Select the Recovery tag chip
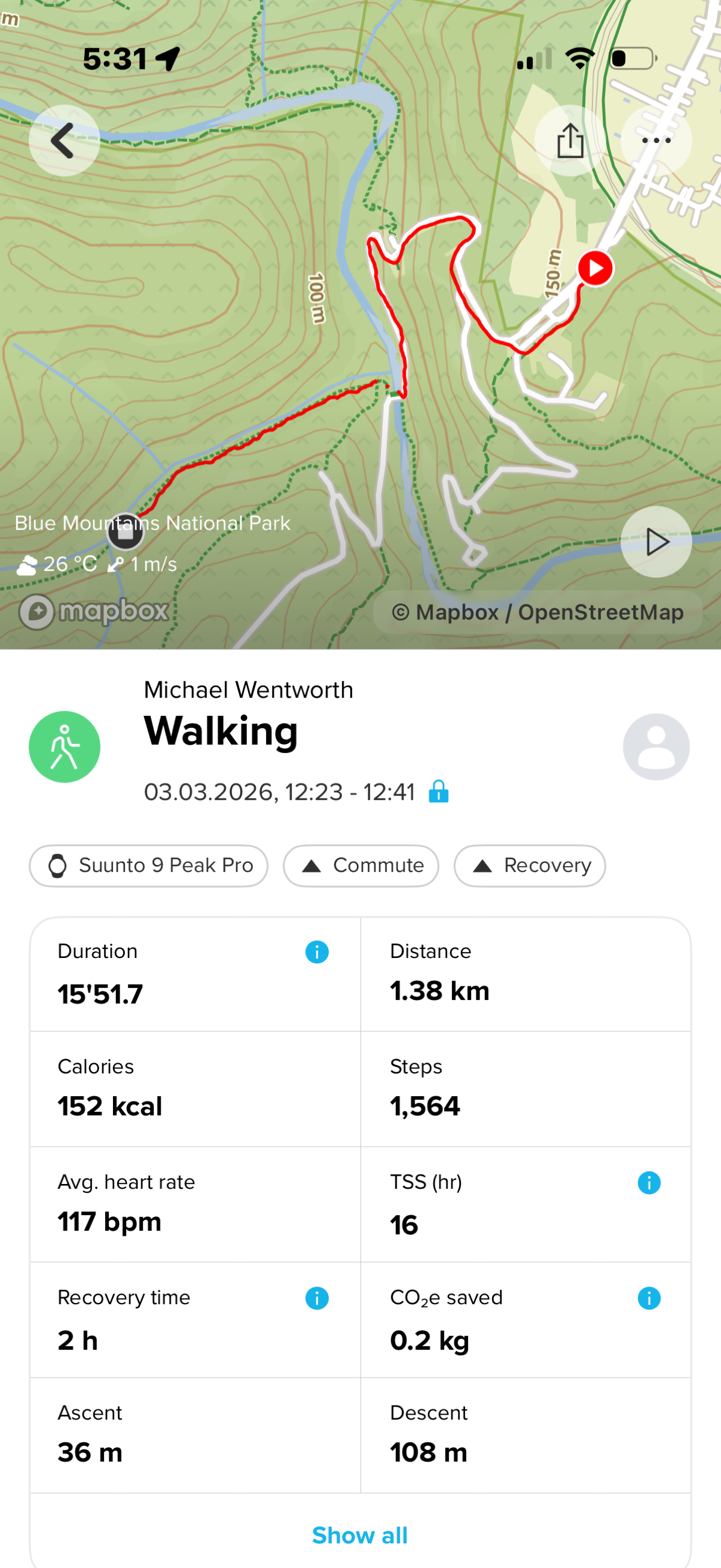This screenshot has height=1568, width=721. (x=529, y=865)
